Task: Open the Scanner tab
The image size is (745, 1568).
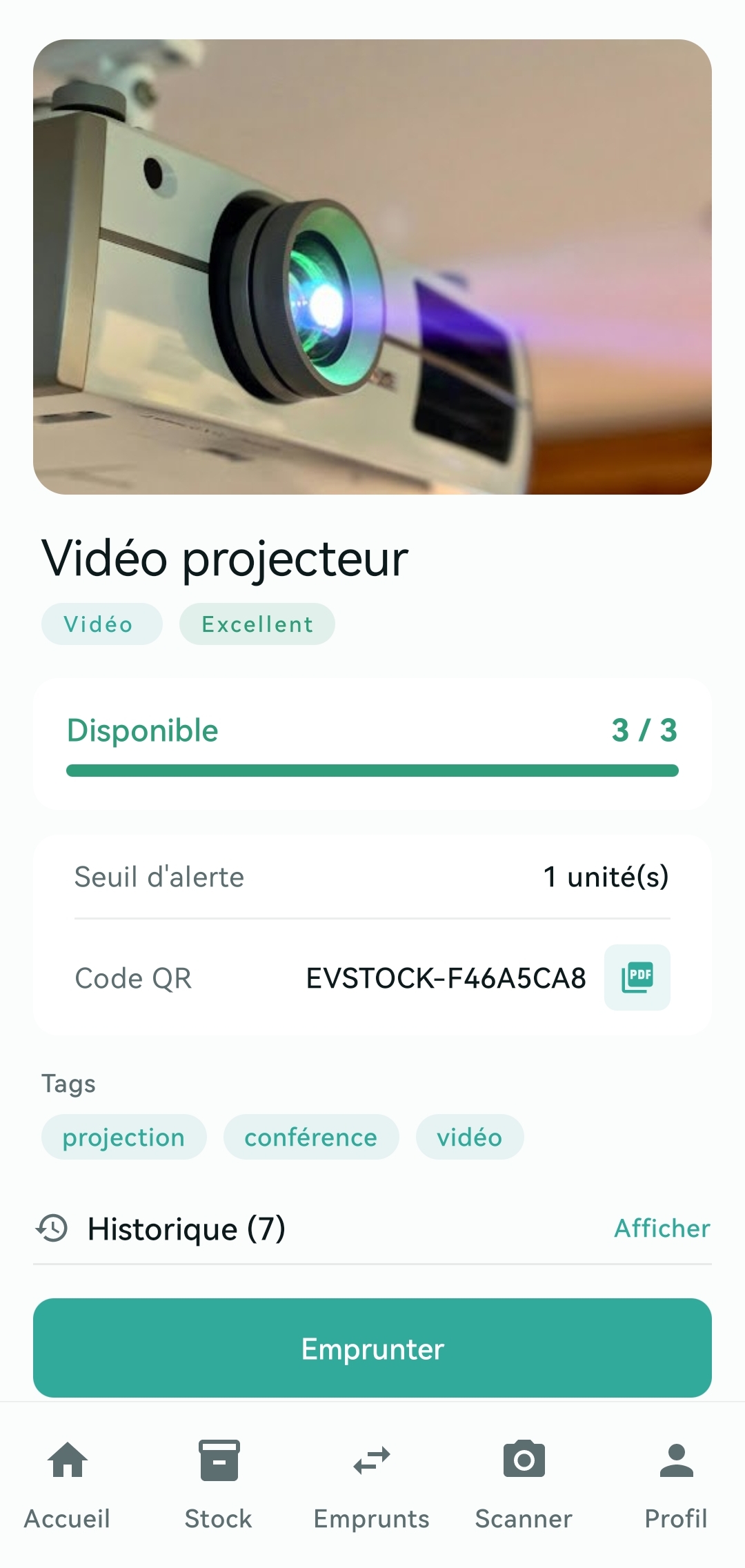Action: pos(524,1485)
